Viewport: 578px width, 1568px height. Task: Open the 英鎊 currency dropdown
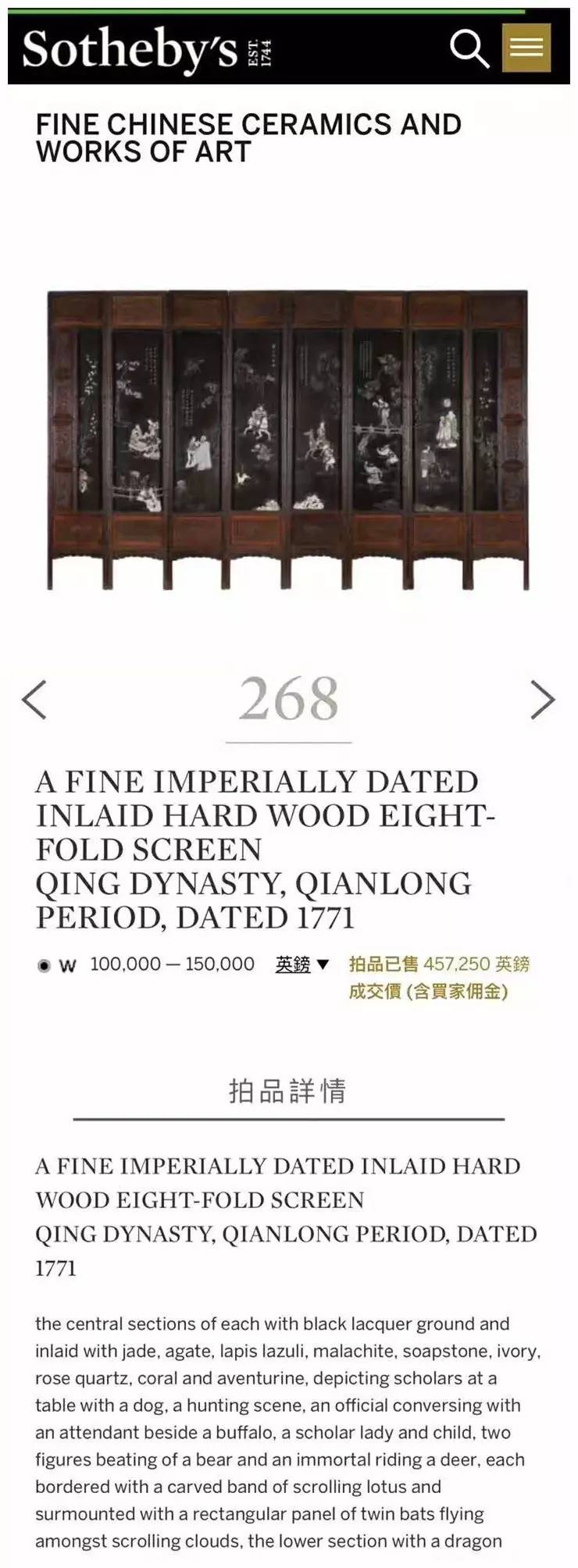[x=301, y=964]
